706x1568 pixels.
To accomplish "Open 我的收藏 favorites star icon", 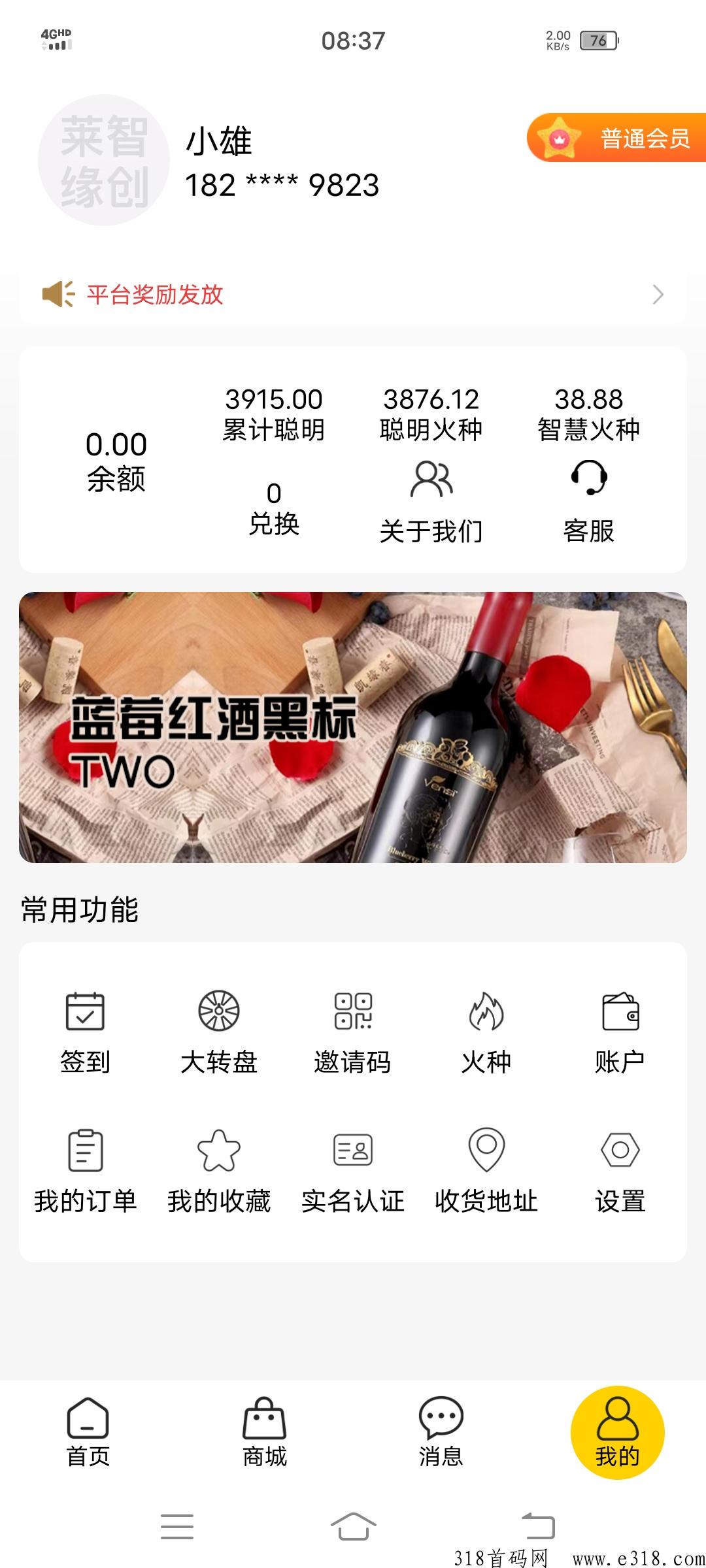I will (218, 1155).
